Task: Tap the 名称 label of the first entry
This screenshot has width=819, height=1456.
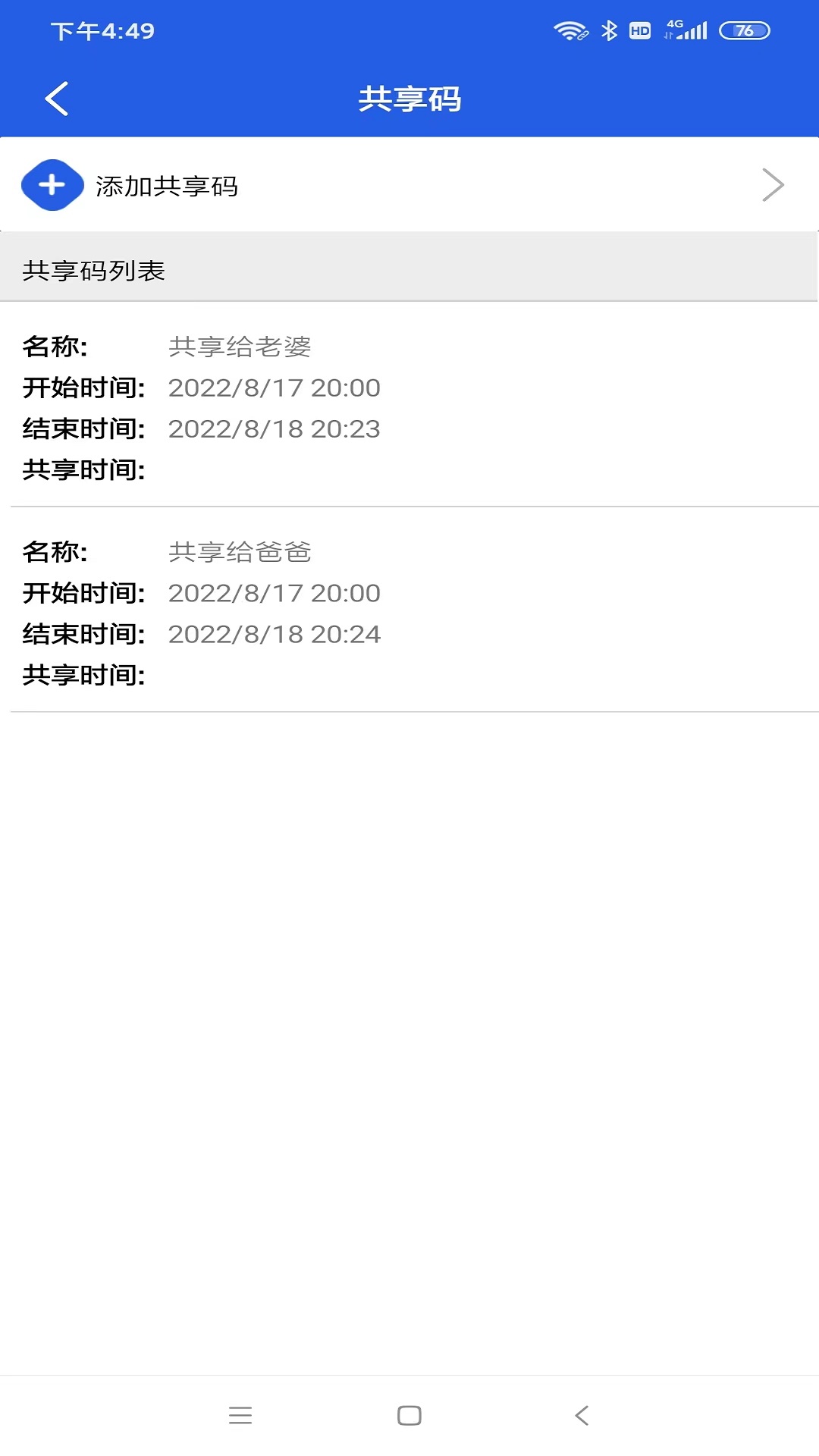Action: (55, 345)
